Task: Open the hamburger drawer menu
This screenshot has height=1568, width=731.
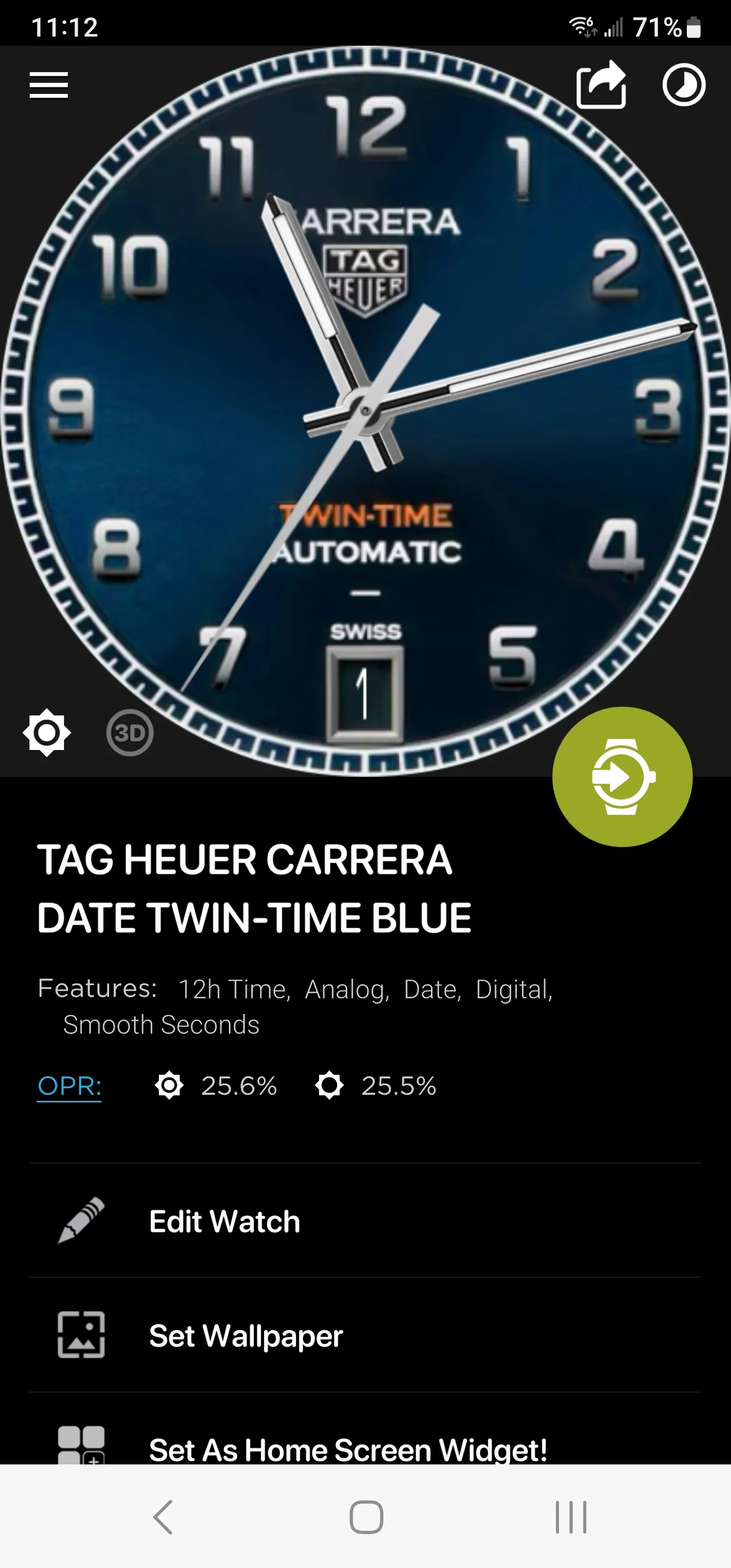Action: click(x=49, y=85)
